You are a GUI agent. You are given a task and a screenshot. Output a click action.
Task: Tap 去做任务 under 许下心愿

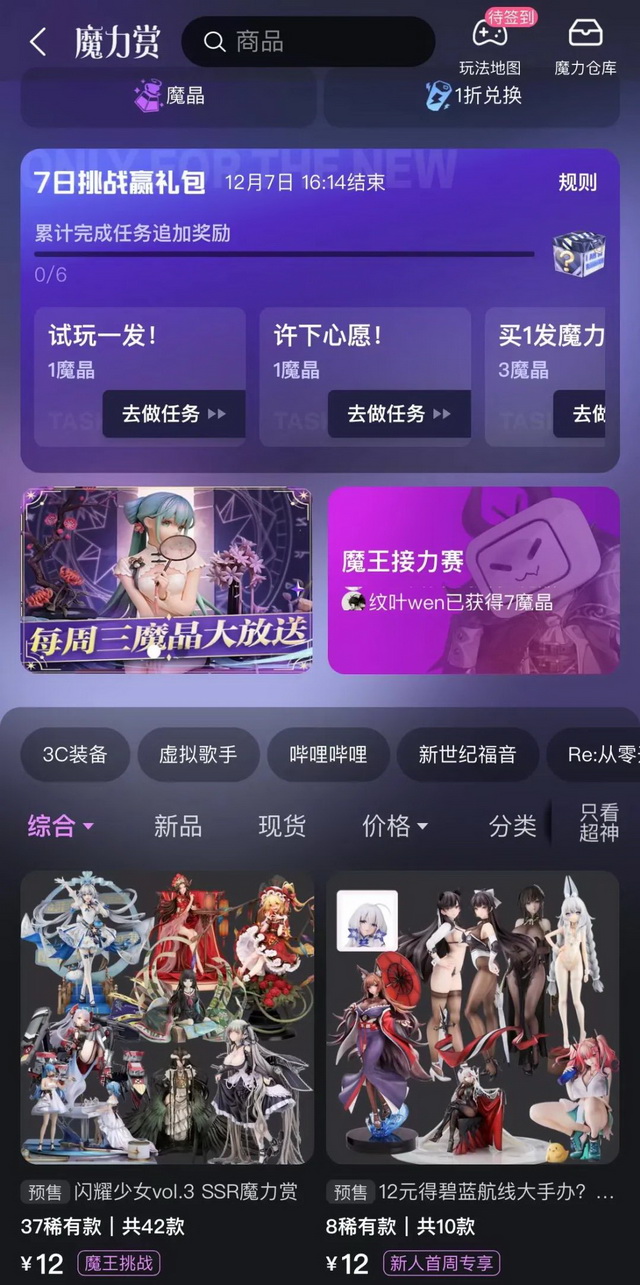(399, 414)
